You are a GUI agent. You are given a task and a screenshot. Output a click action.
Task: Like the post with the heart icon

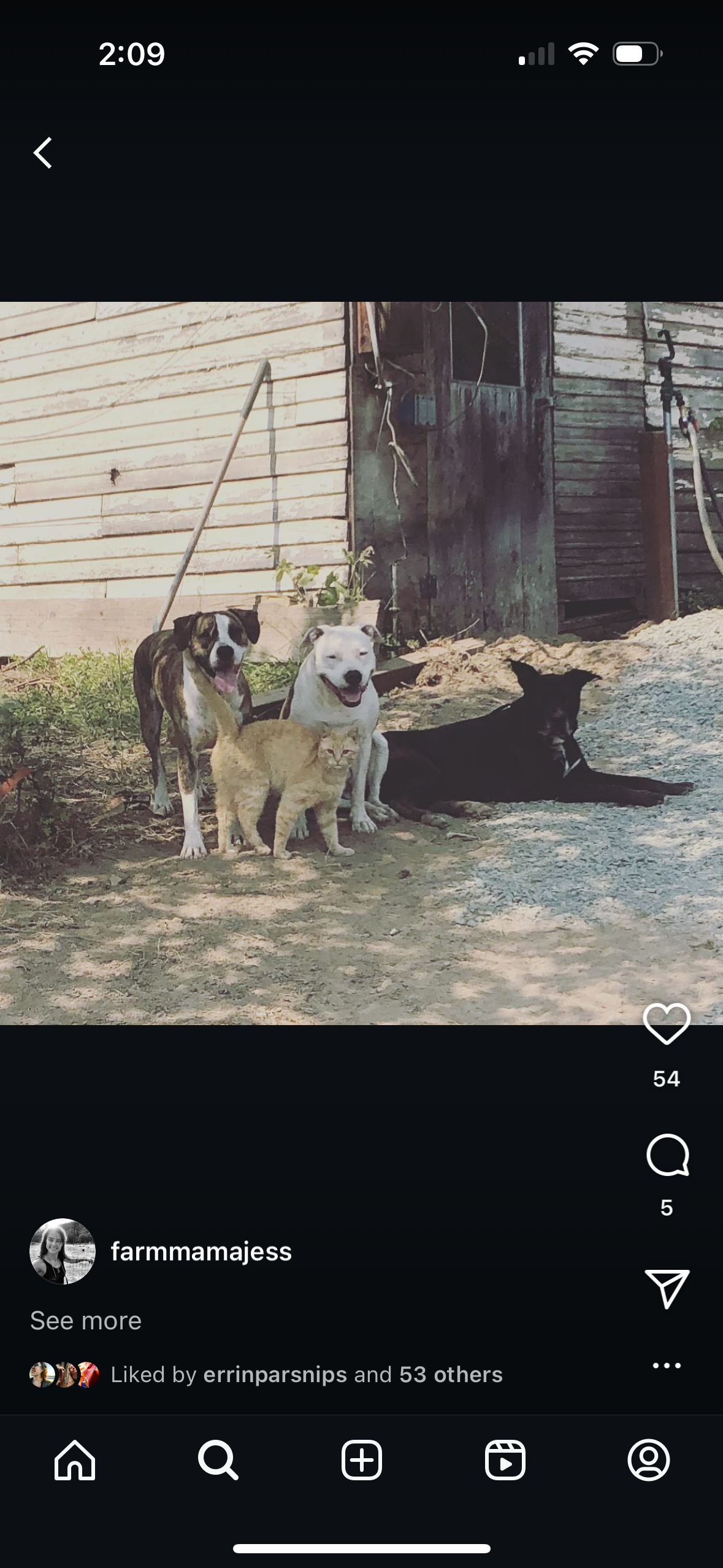[667, 1023]
